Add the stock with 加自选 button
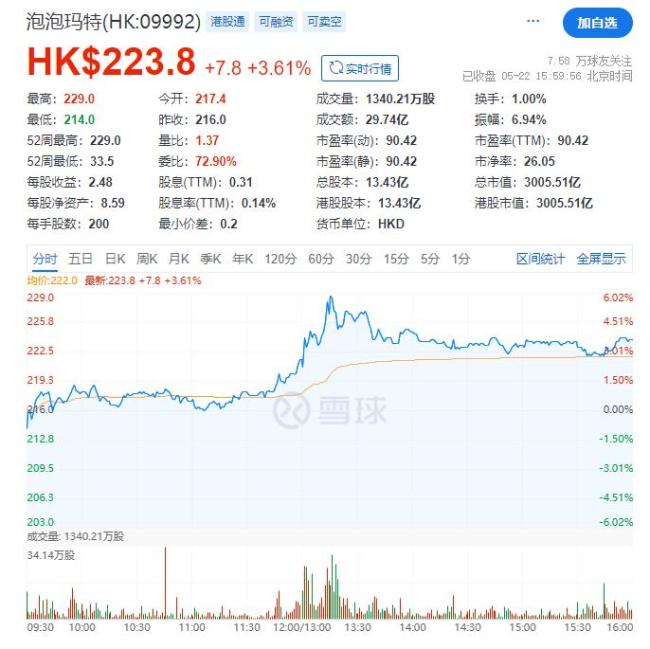The height and width of the screenshot is (649, 650). (x=598, y=22)
